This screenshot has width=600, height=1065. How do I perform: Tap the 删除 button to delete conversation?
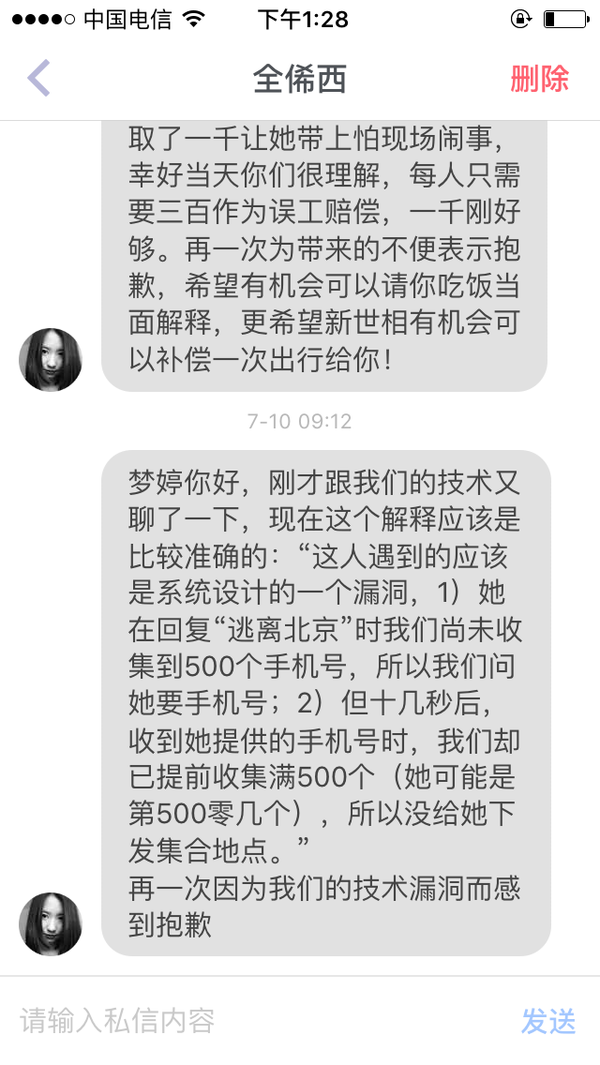pos(540,79)
